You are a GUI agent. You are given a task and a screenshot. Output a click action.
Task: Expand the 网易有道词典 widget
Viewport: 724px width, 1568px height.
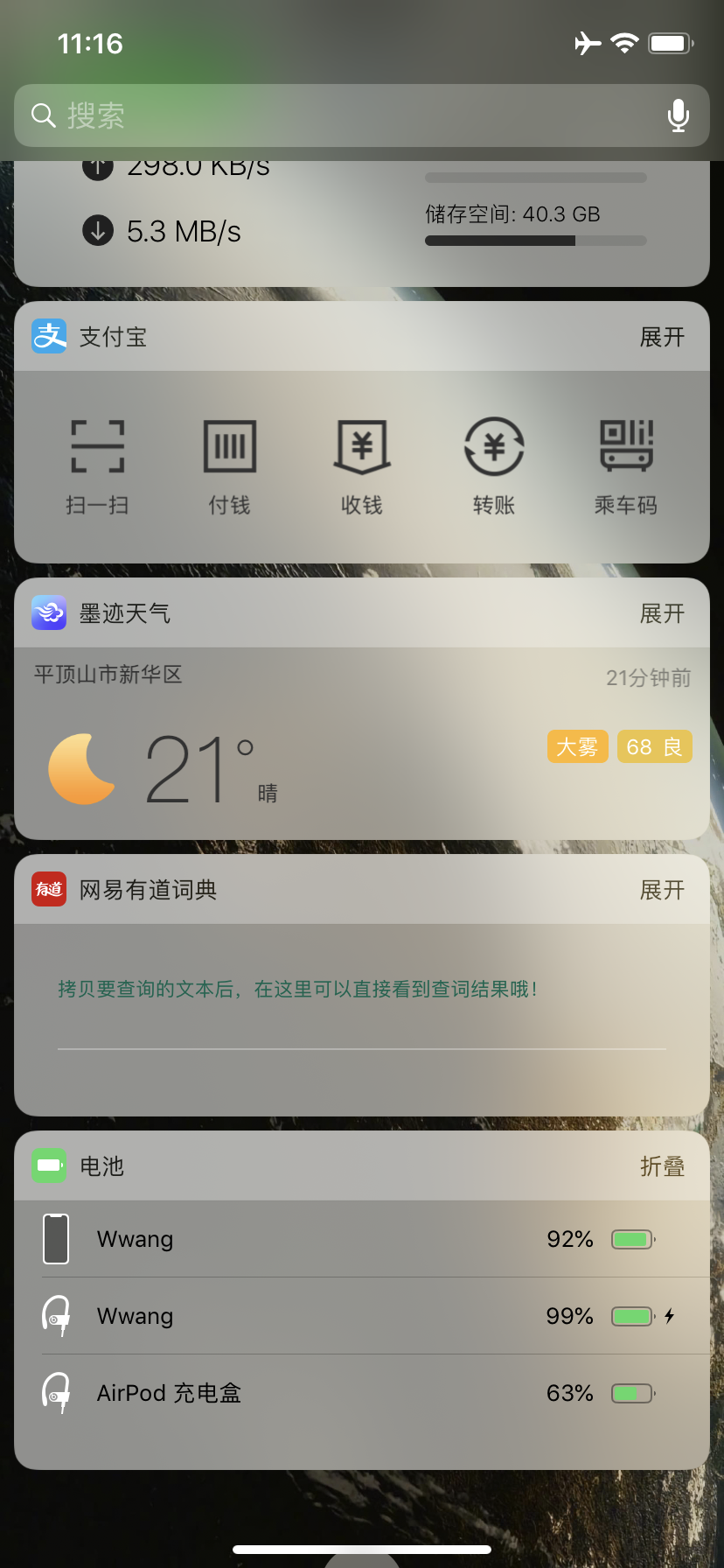662,890
